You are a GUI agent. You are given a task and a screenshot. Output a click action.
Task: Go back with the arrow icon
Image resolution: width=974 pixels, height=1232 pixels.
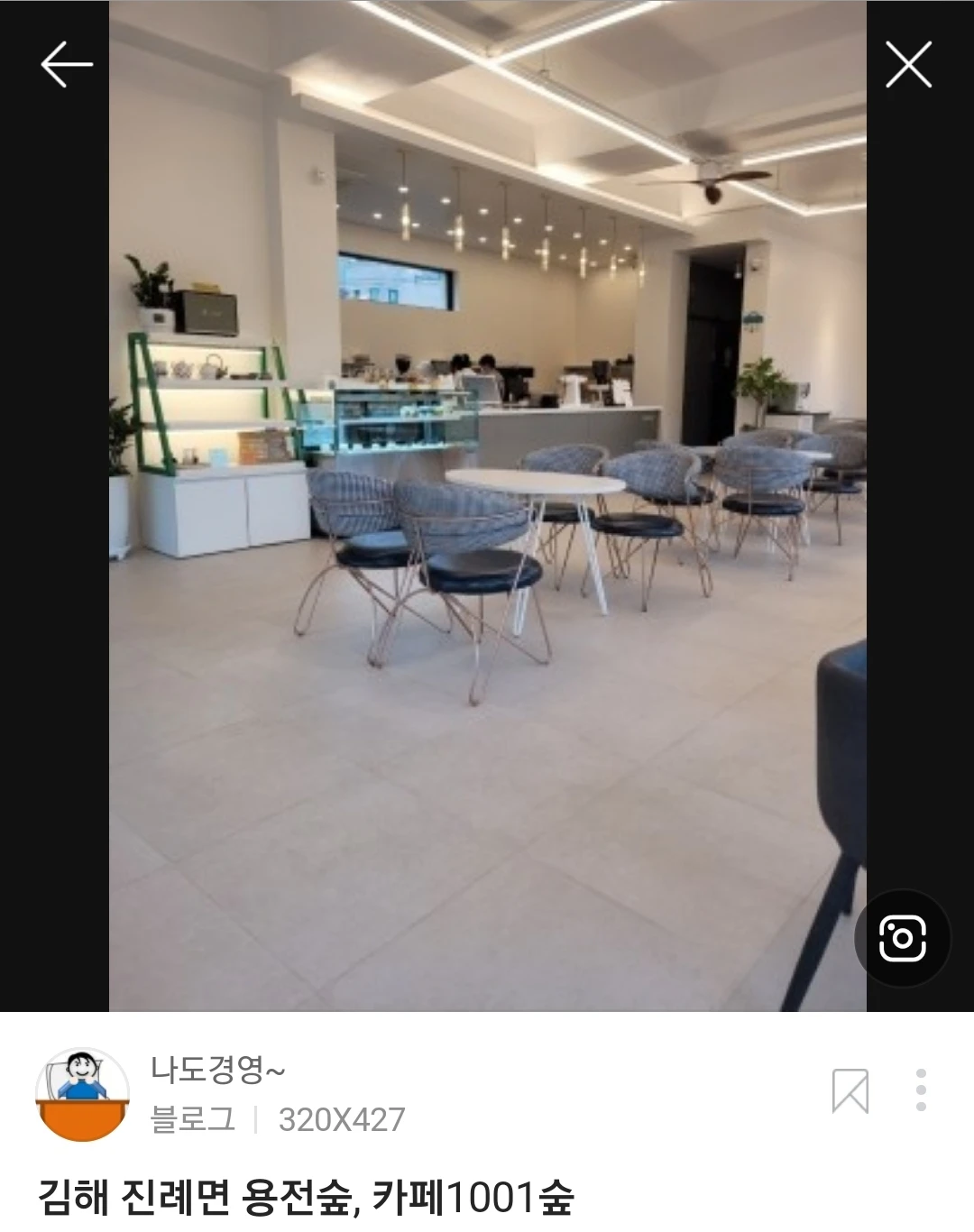(67, 64)
